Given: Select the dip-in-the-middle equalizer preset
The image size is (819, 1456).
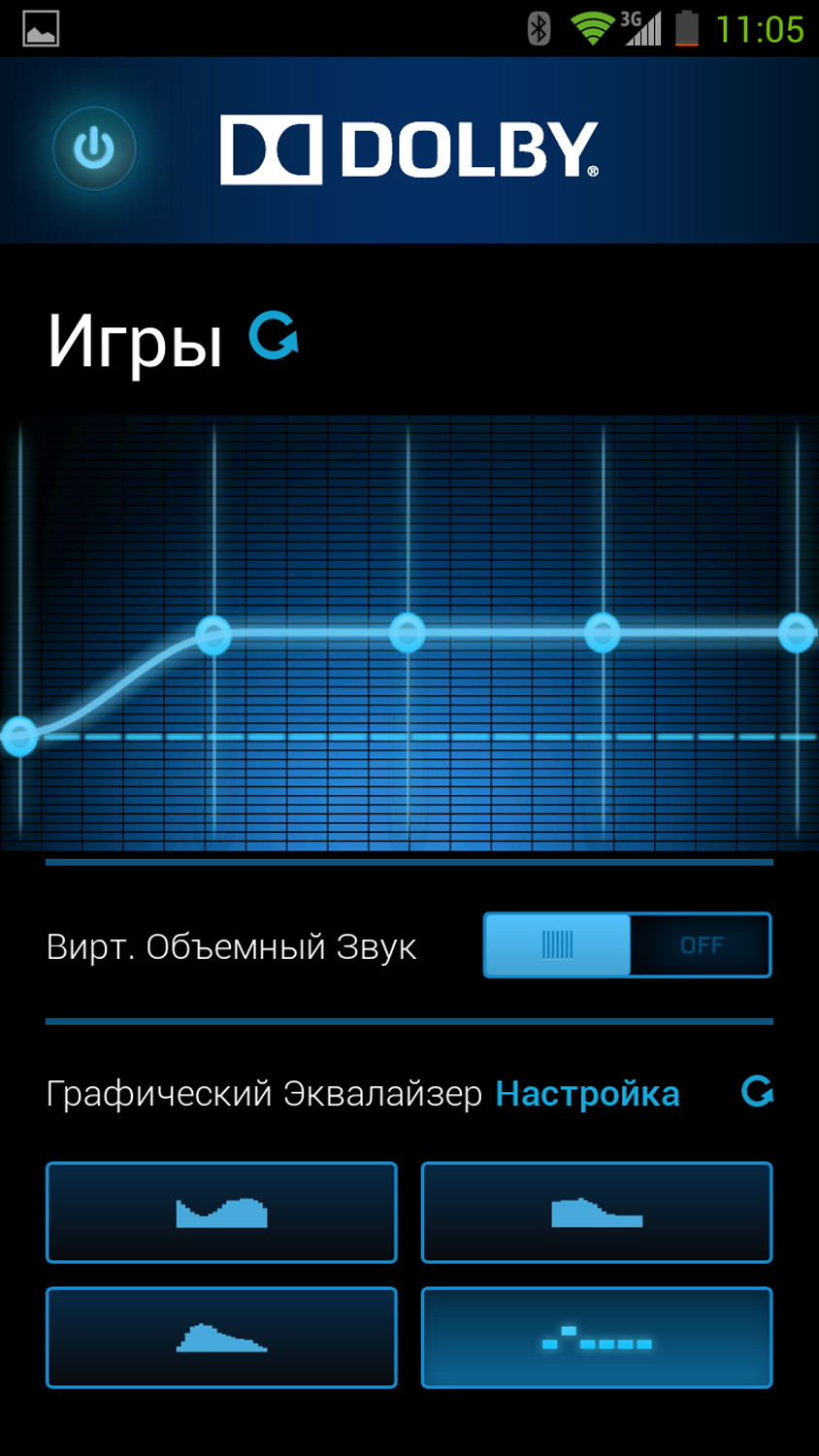Looking at the screenshot, I should point(221,1212).
